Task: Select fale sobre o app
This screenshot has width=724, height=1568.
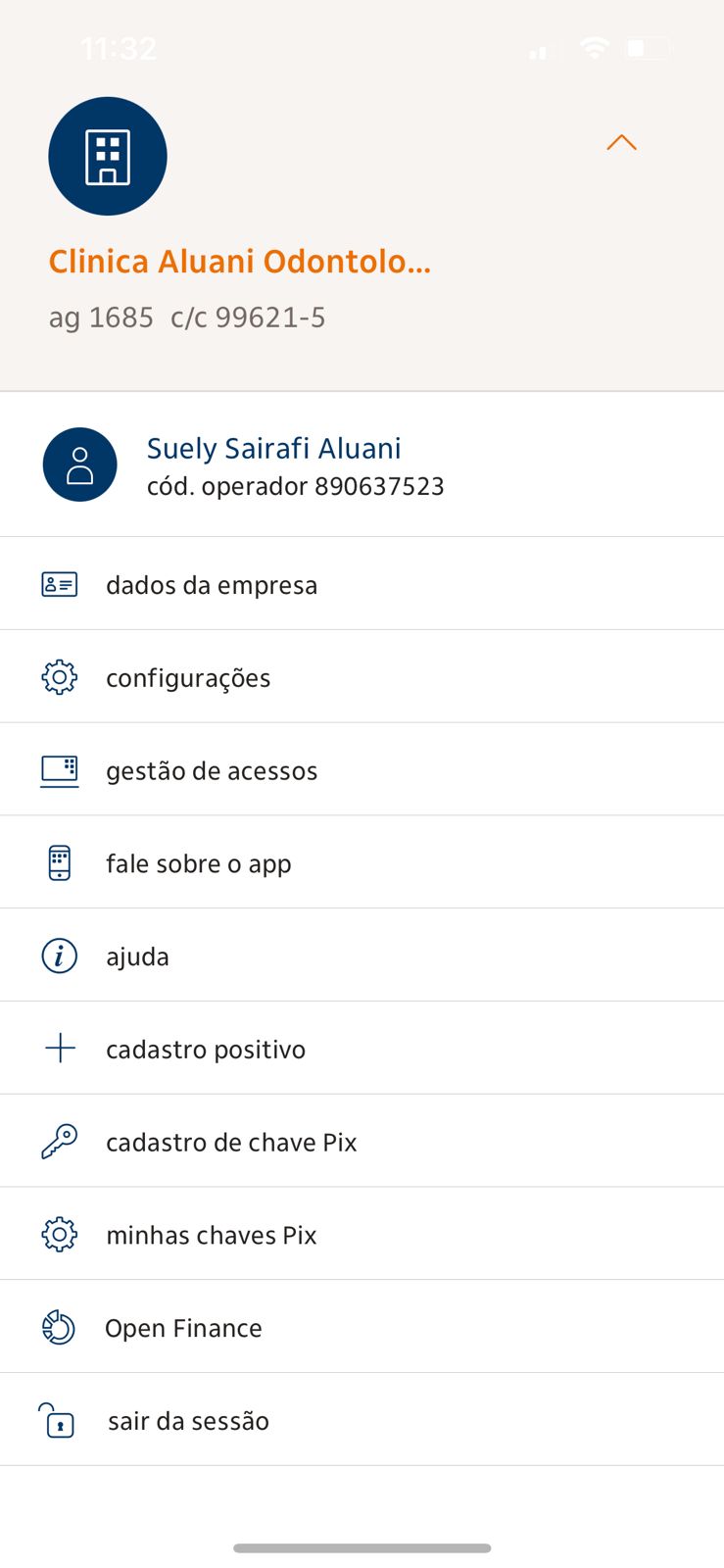Action: pos(199,864)
